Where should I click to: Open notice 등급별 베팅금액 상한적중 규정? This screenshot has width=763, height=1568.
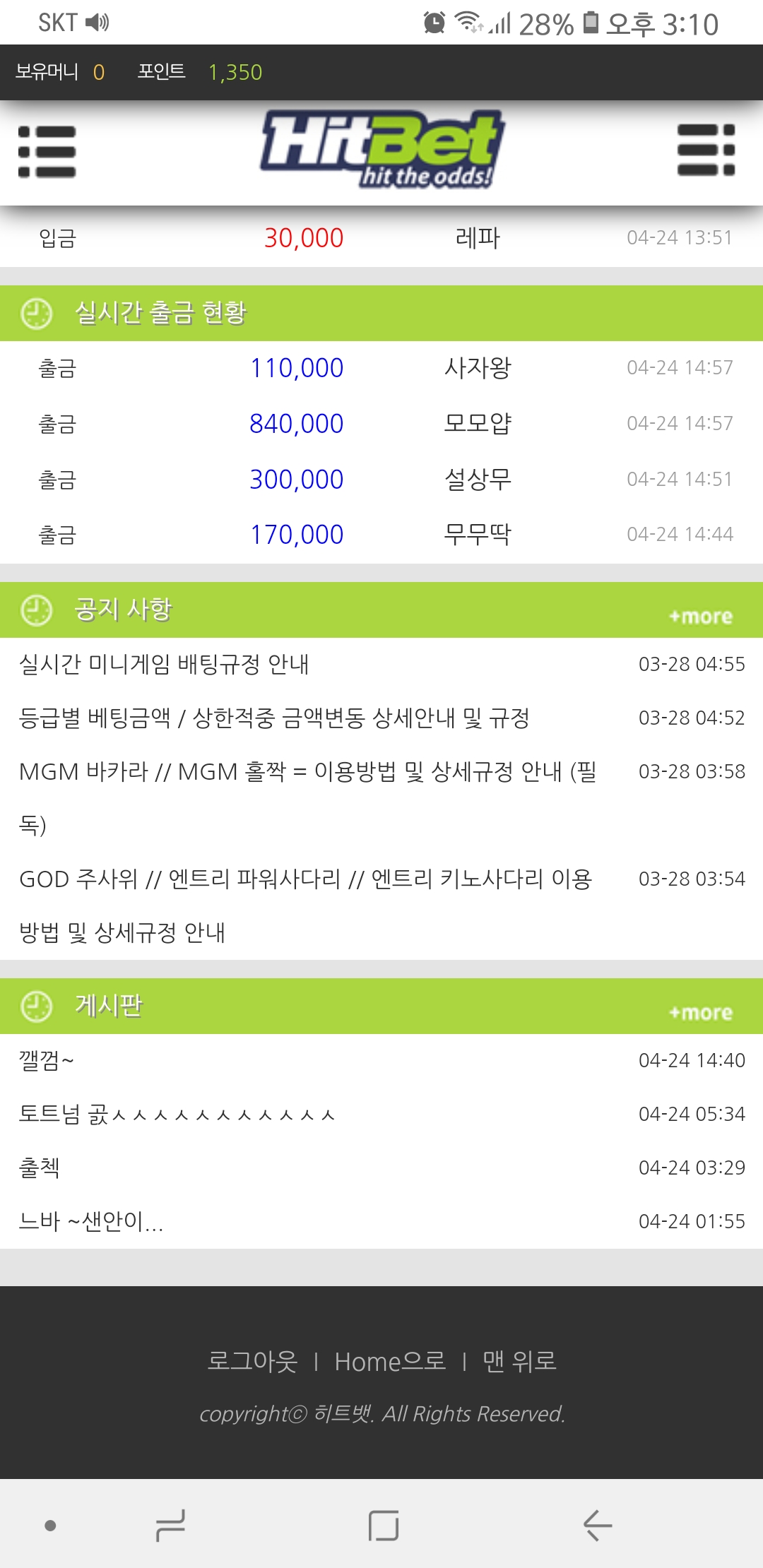[x=274, y=718]
